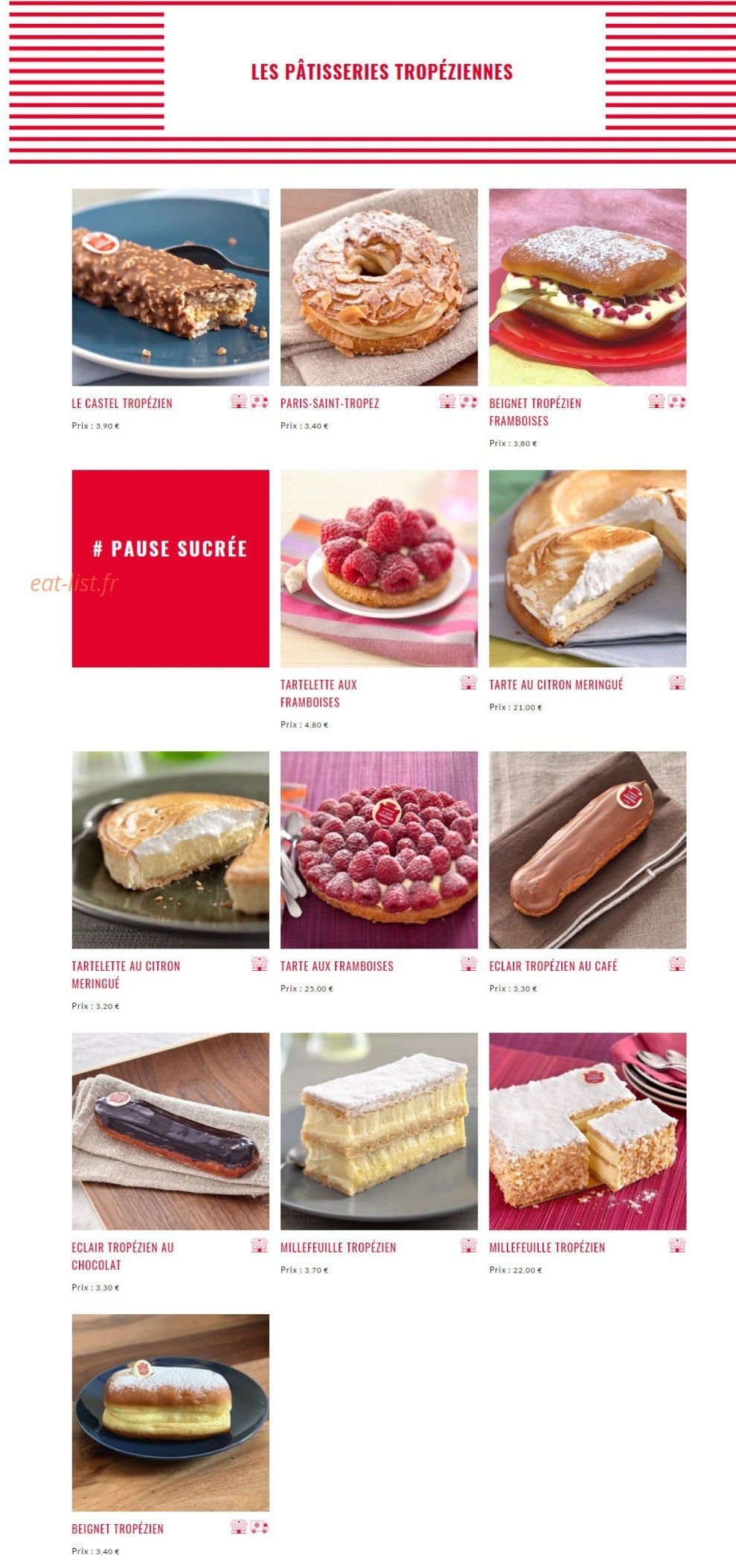This screenshot has width=736, height=1568.
Task: Select Eclair Tropézien au Café
Action: [587, 850]
